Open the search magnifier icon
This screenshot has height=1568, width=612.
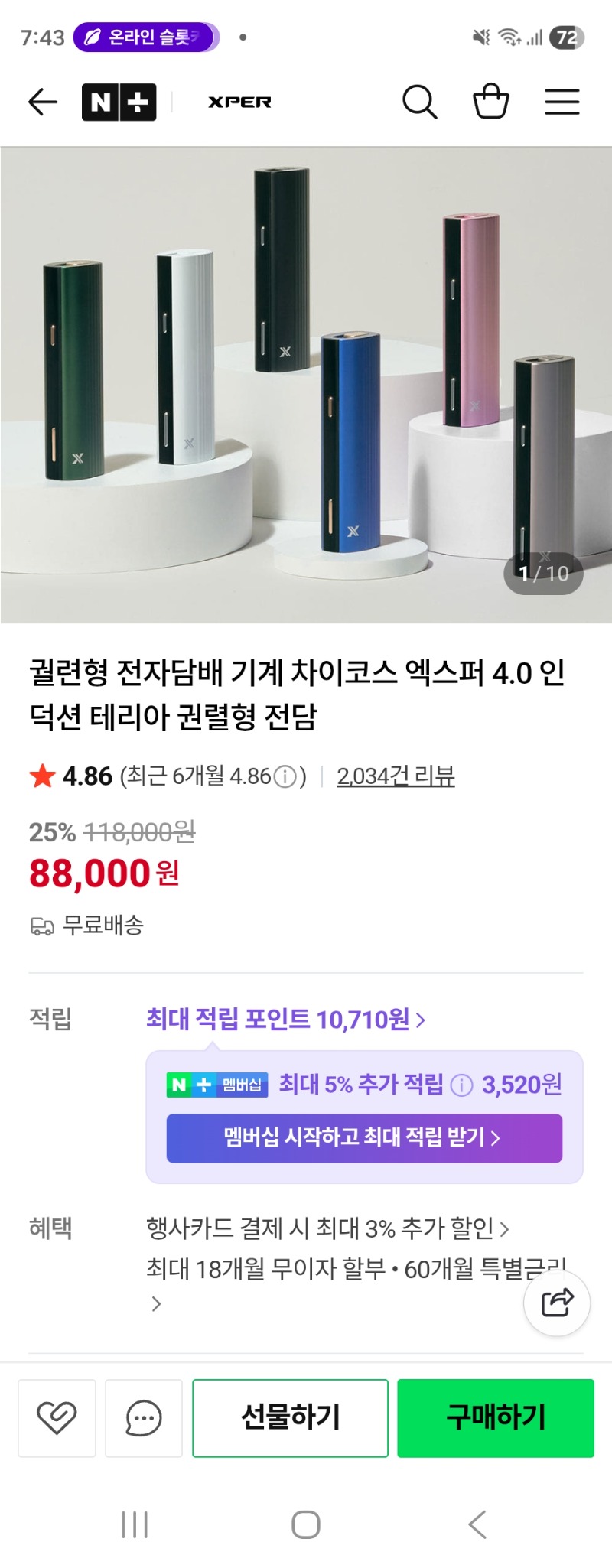419,102
